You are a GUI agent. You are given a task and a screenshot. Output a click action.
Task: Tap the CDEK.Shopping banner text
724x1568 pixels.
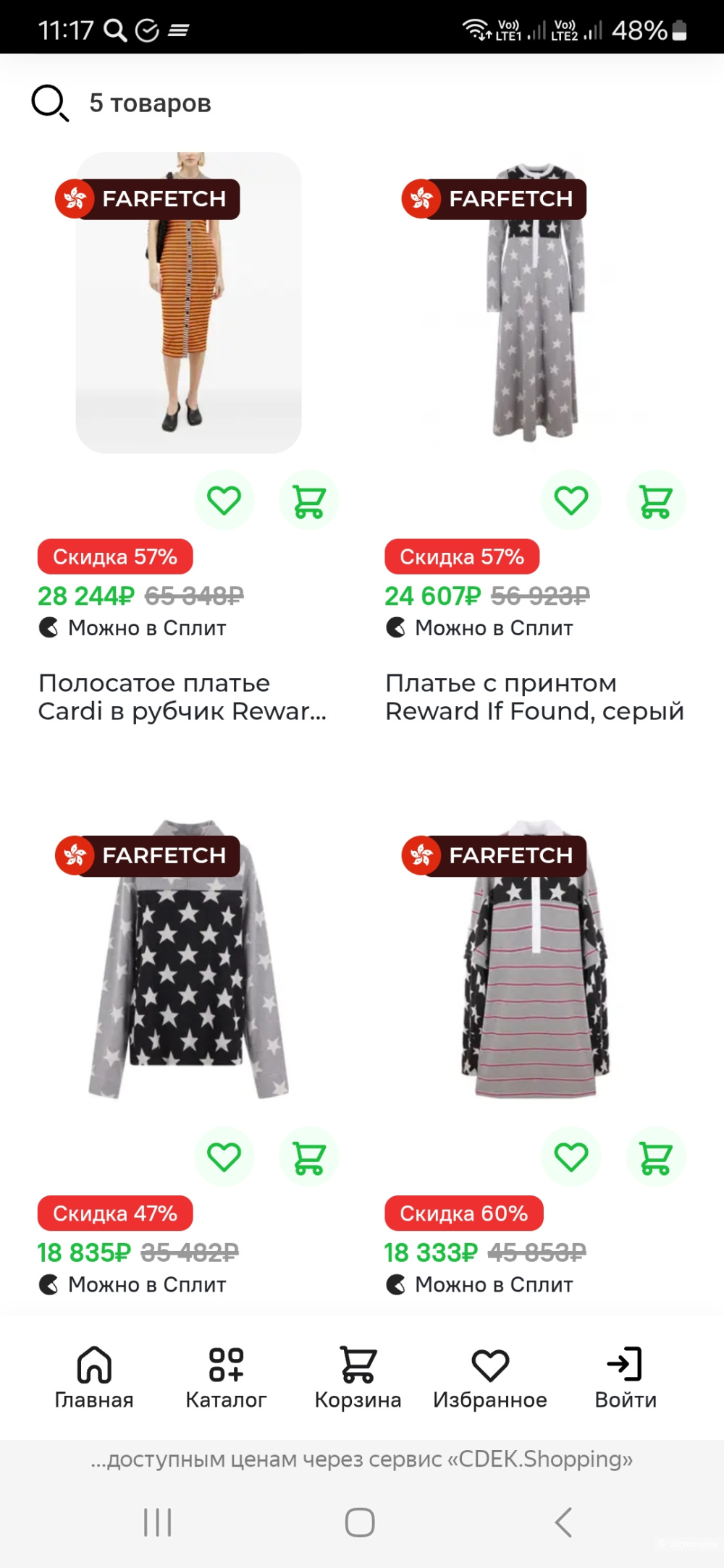pos(361,1459)
